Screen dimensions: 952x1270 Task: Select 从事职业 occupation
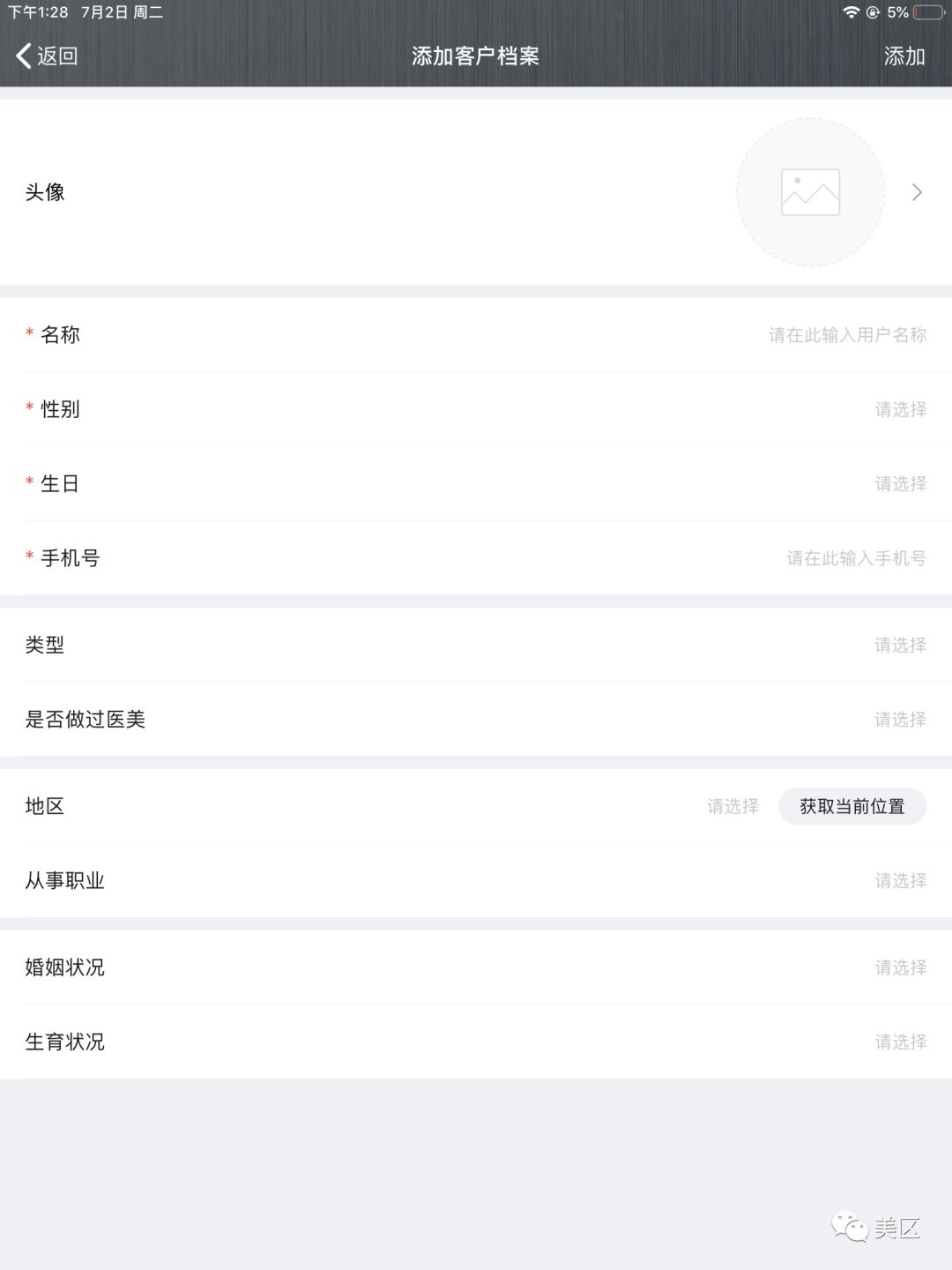(x=900, y=881)
